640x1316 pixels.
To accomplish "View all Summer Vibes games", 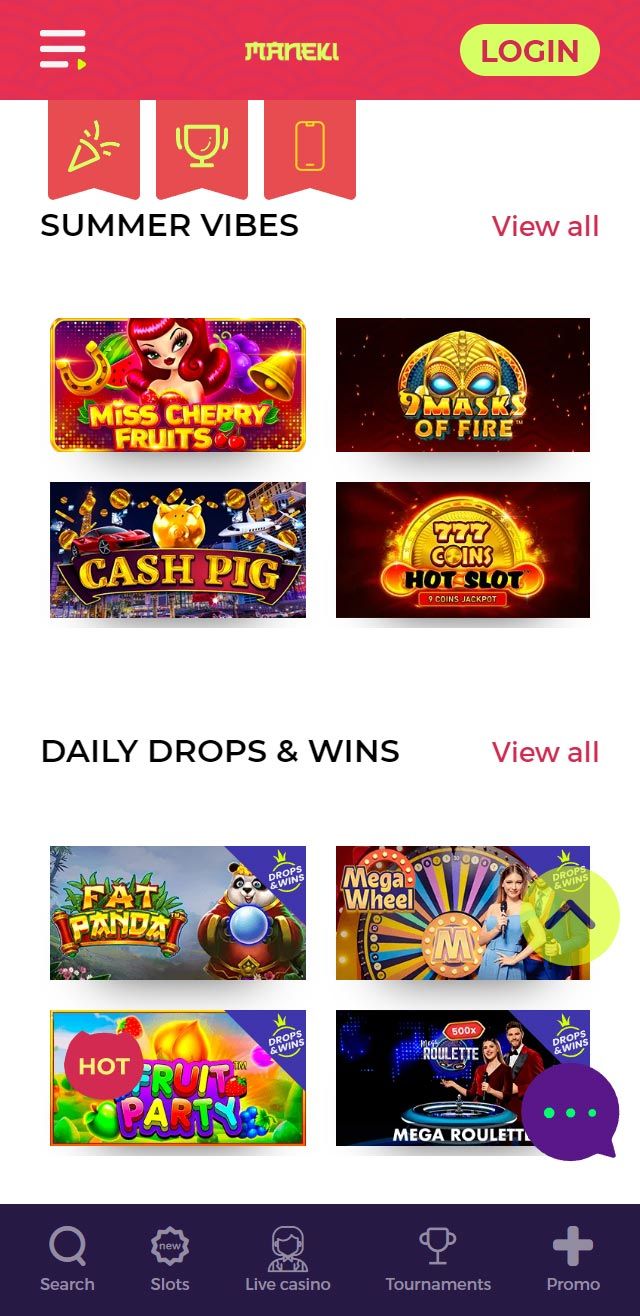I will (545, 226).
